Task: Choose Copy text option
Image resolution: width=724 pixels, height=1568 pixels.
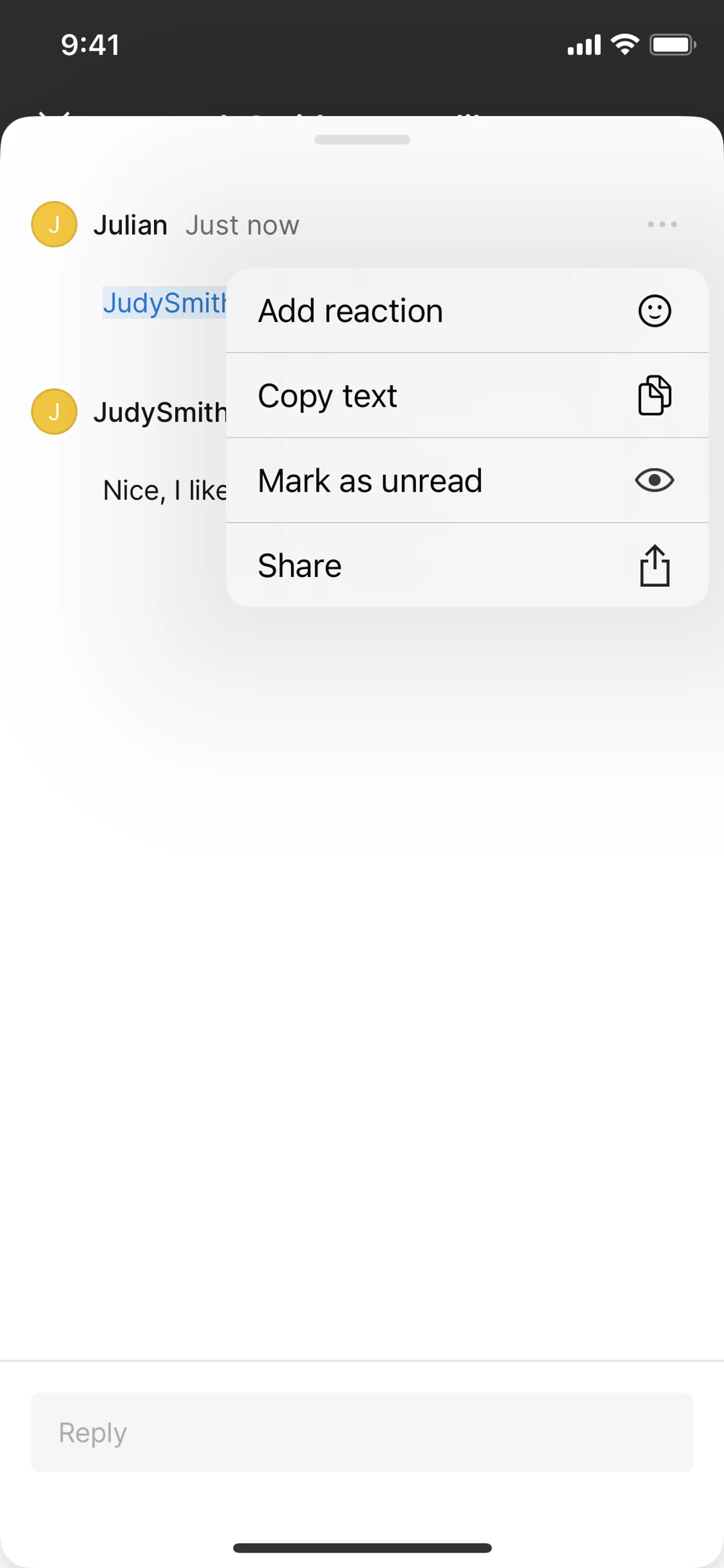Action: click(x=466, y=396)
